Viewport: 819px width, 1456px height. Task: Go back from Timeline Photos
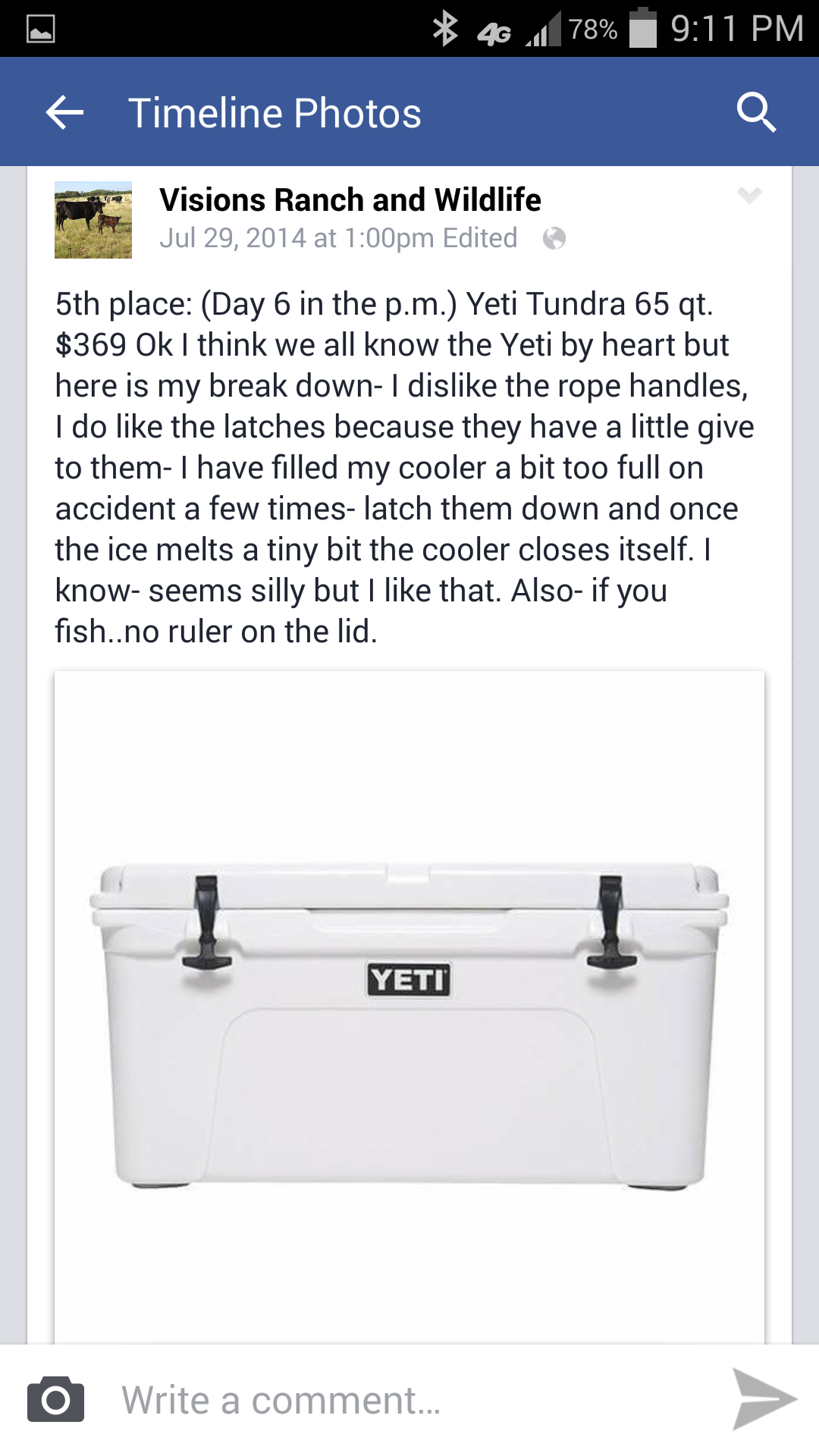pos(64,113)
